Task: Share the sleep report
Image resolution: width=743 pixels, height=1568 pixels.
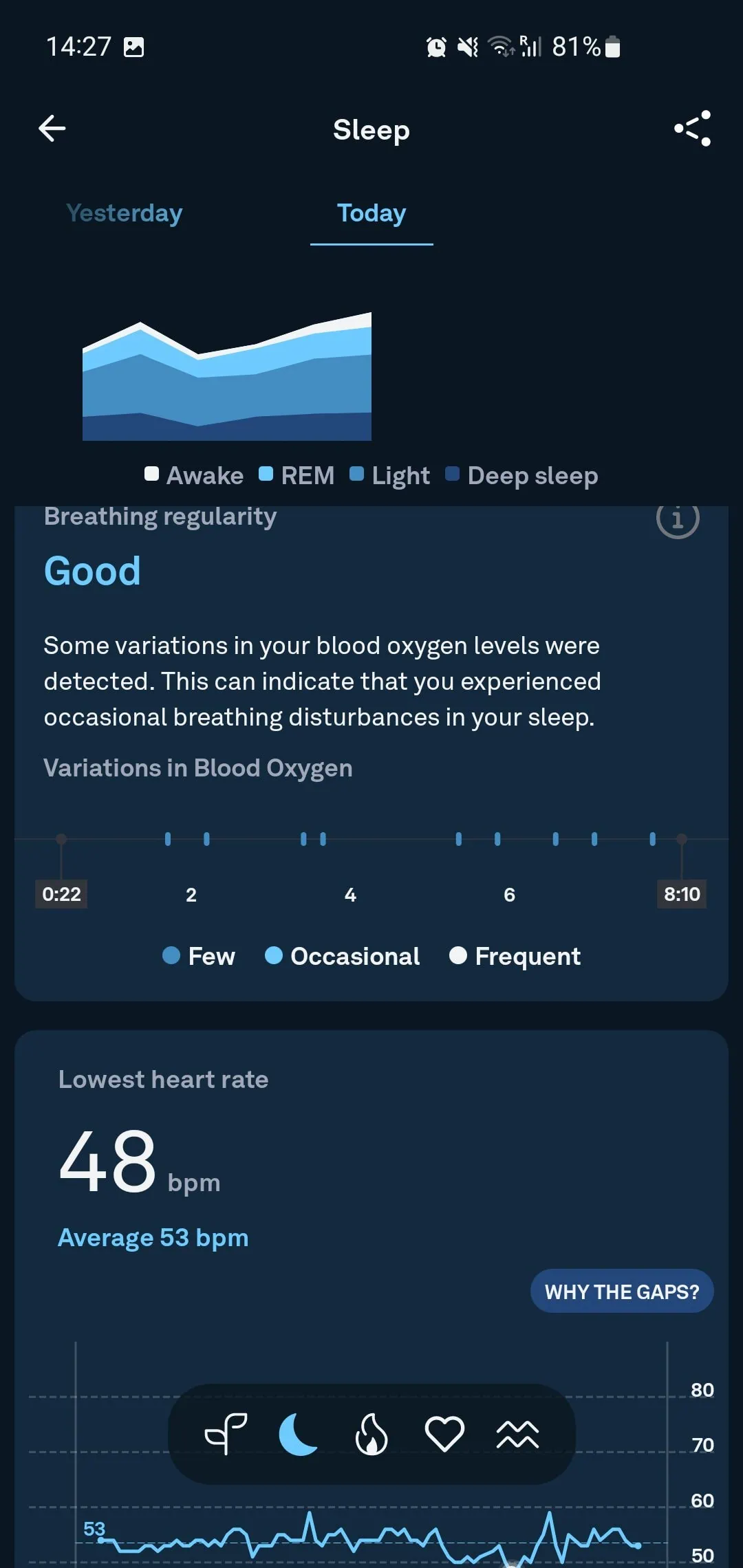Action: point(692,129)
